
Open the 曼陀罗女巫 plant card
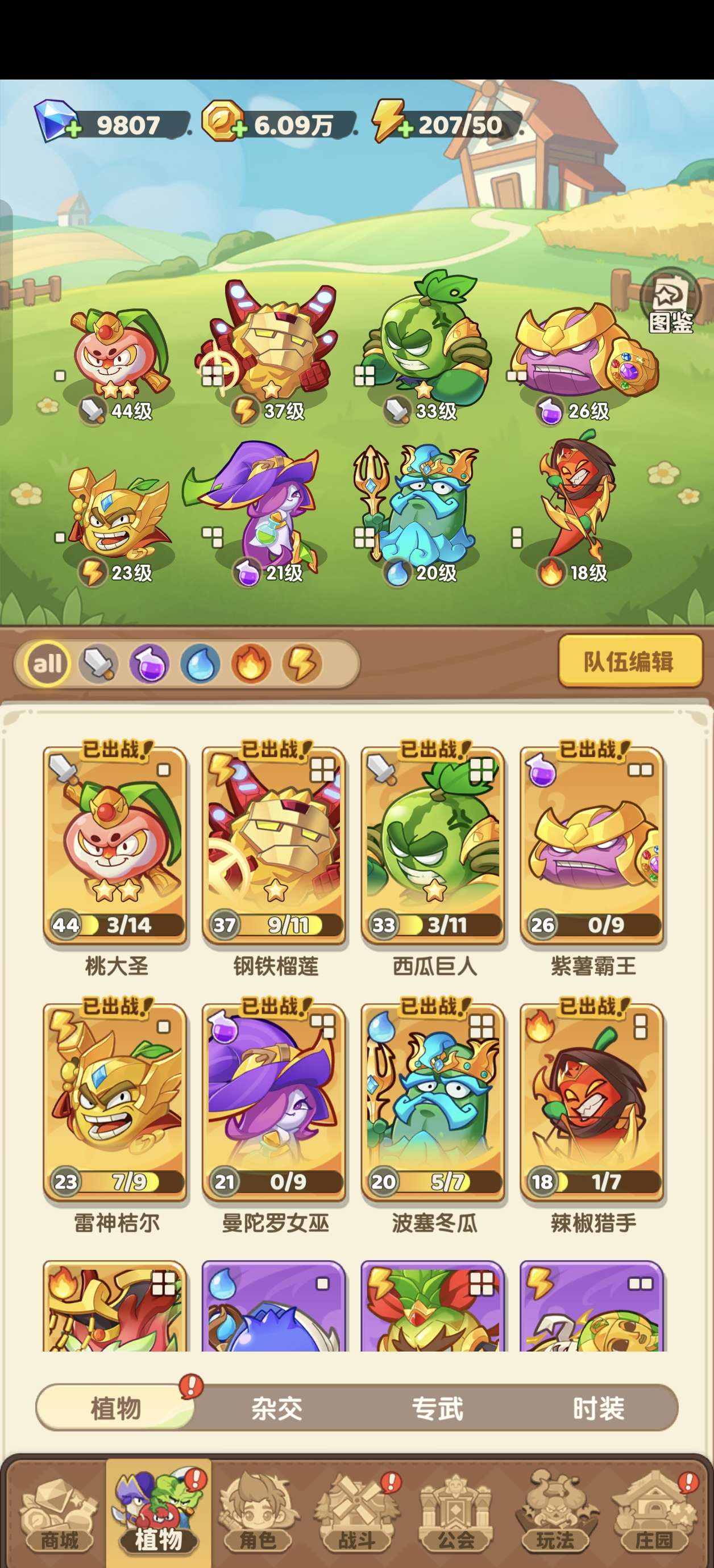pos(274,1102)
